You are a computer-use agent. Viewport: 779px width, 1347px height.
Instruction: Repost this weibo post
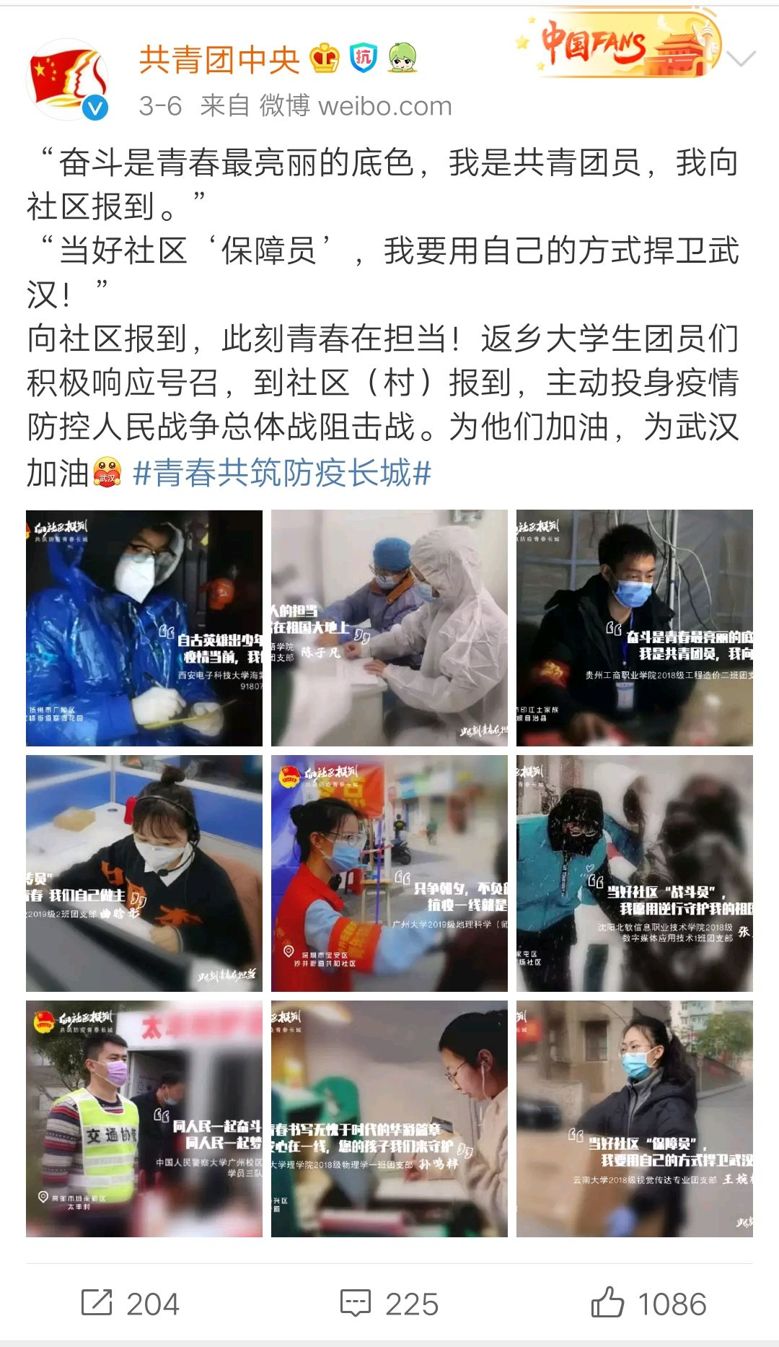tap(130, 1303)
